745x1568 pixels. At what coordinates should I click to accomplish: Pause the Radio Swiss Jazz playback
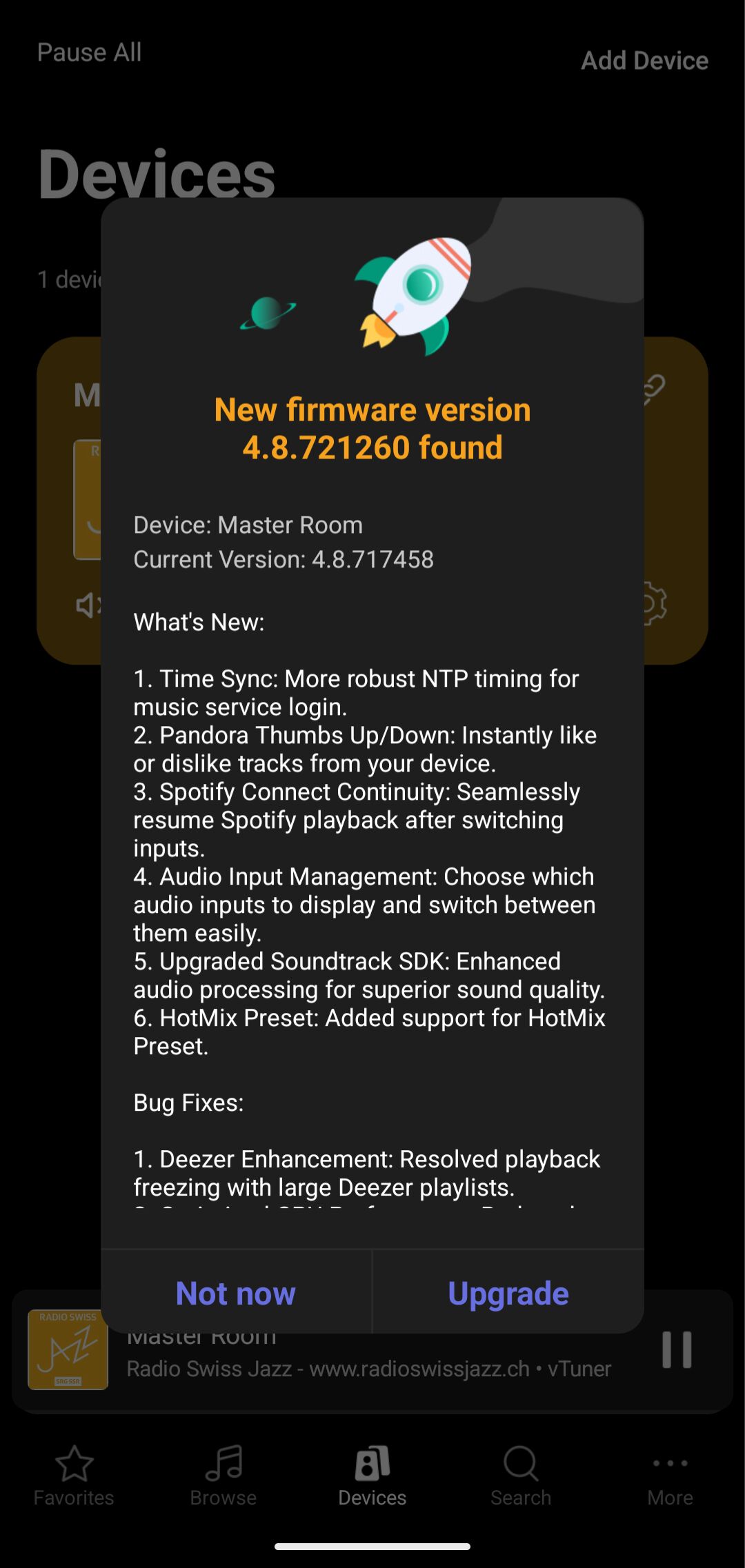pos(677,1349)
